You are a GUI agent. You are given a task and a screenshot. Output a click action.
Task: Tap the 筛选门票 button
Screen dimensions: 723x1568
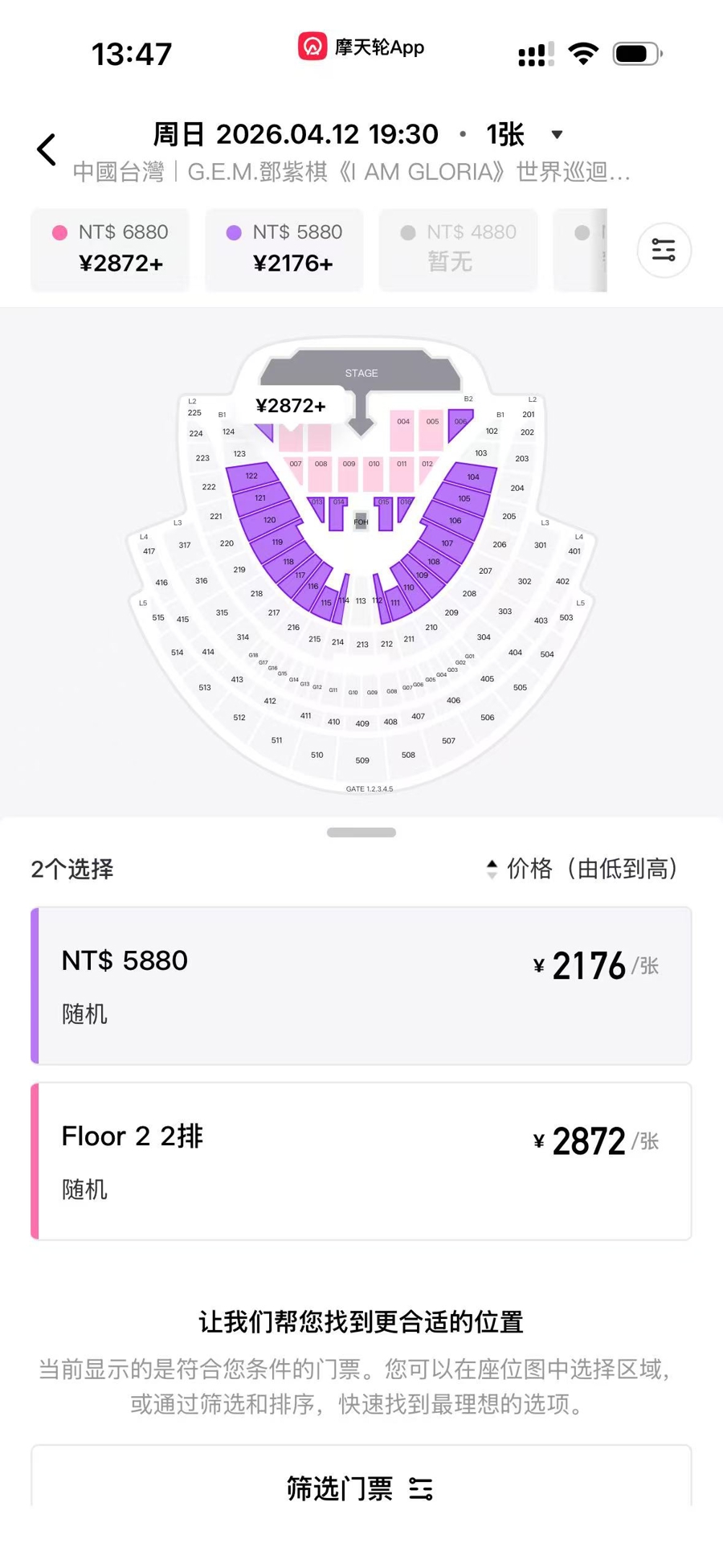(x=361, y=1488)
